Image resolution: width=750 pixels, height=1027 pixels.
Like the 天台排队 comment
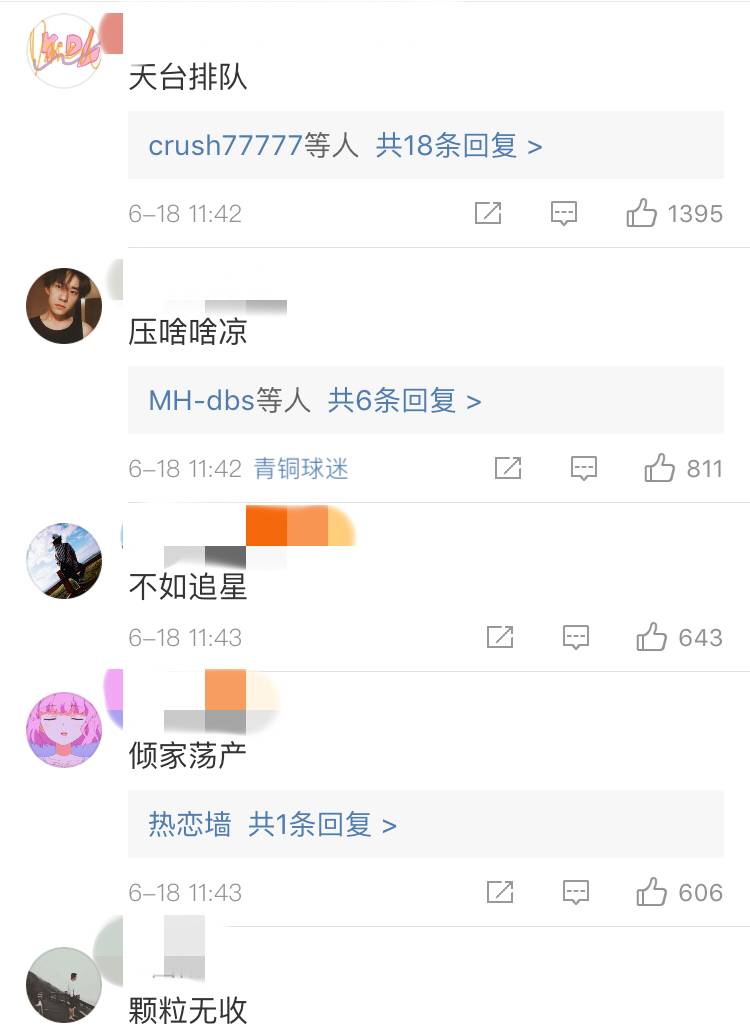642,213
